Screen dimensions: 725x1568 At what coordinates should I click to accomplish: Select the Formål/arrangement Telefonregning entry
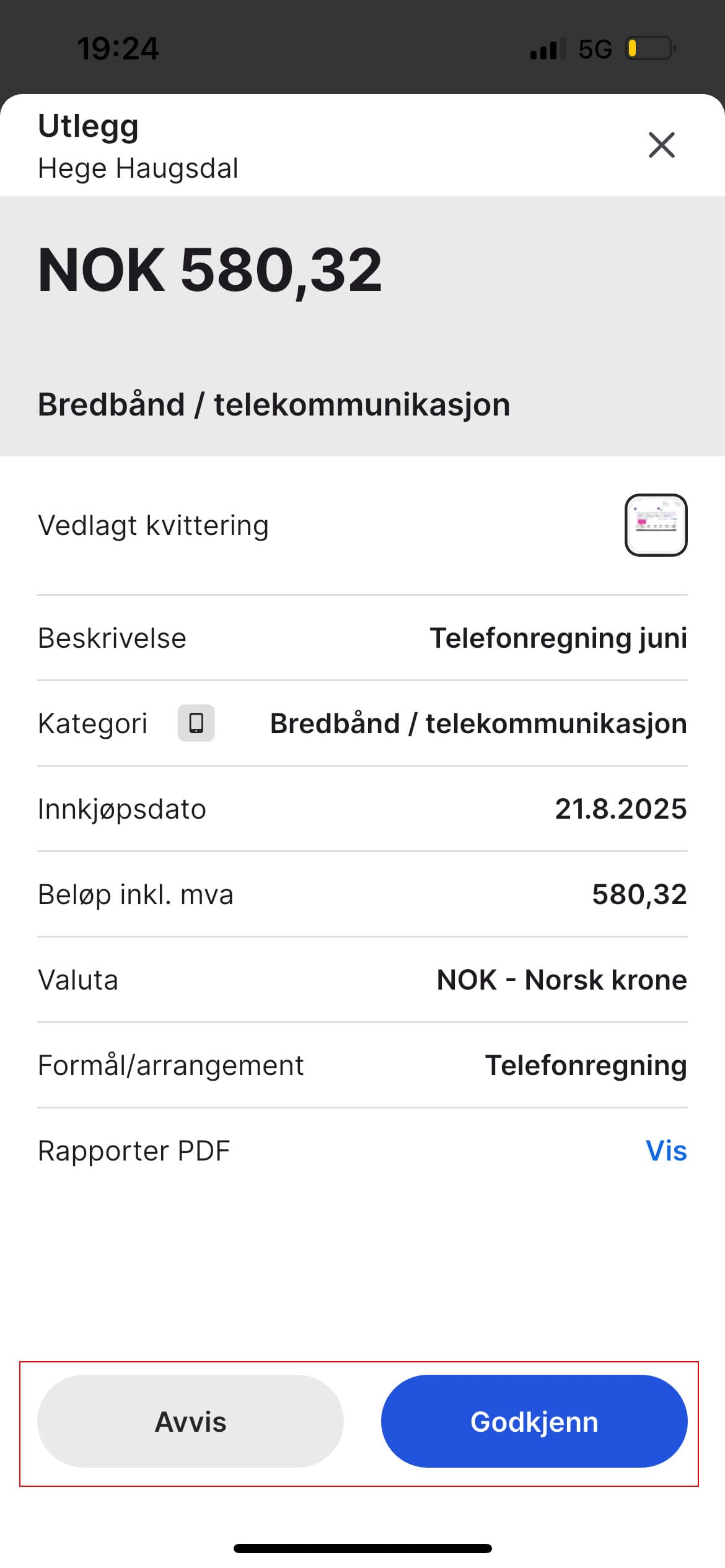pyautogui.click(x=585, y=1065)
